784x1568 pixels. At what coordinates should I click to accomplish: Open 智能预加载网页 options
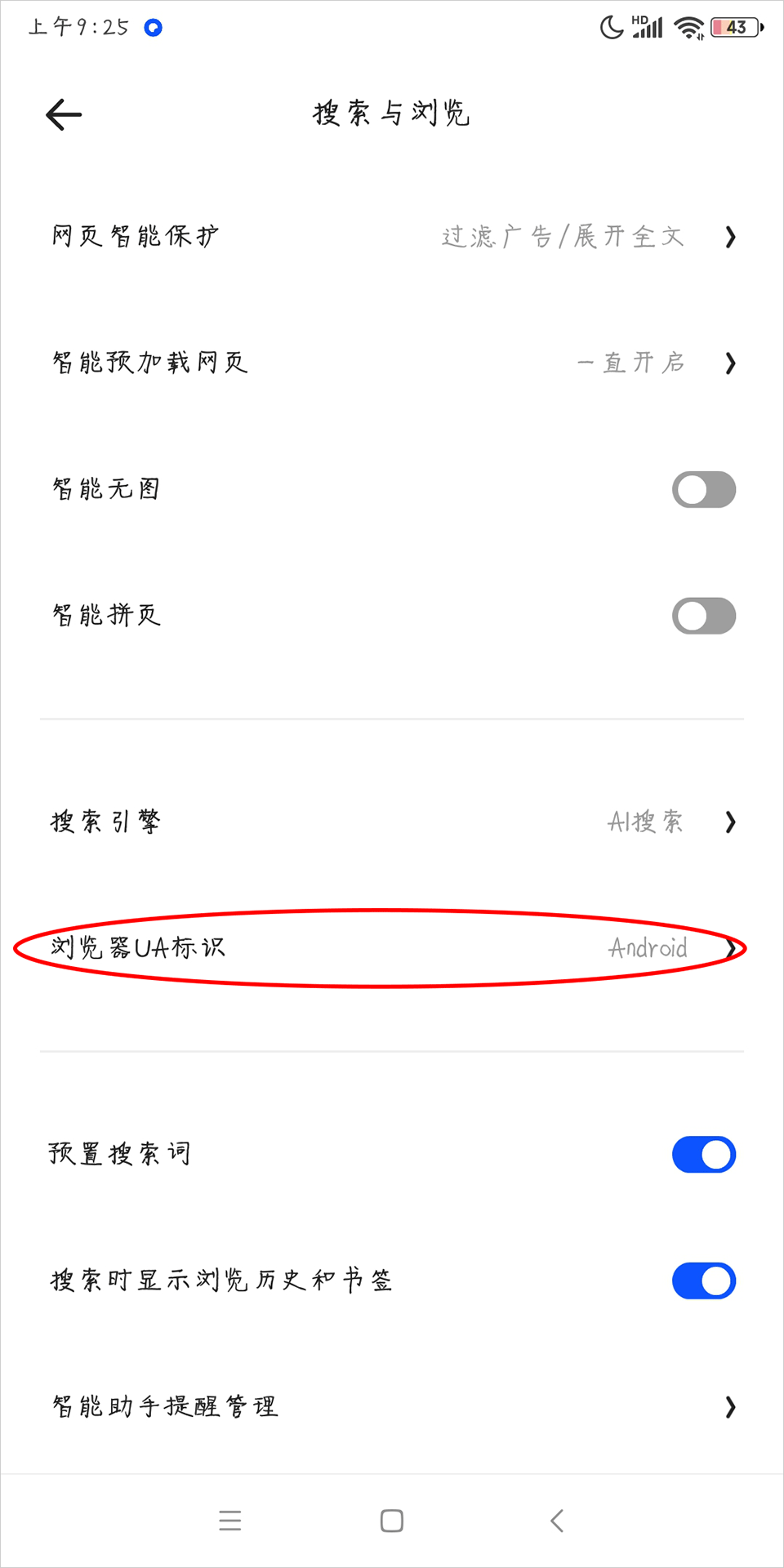click(x=392, y=363)
